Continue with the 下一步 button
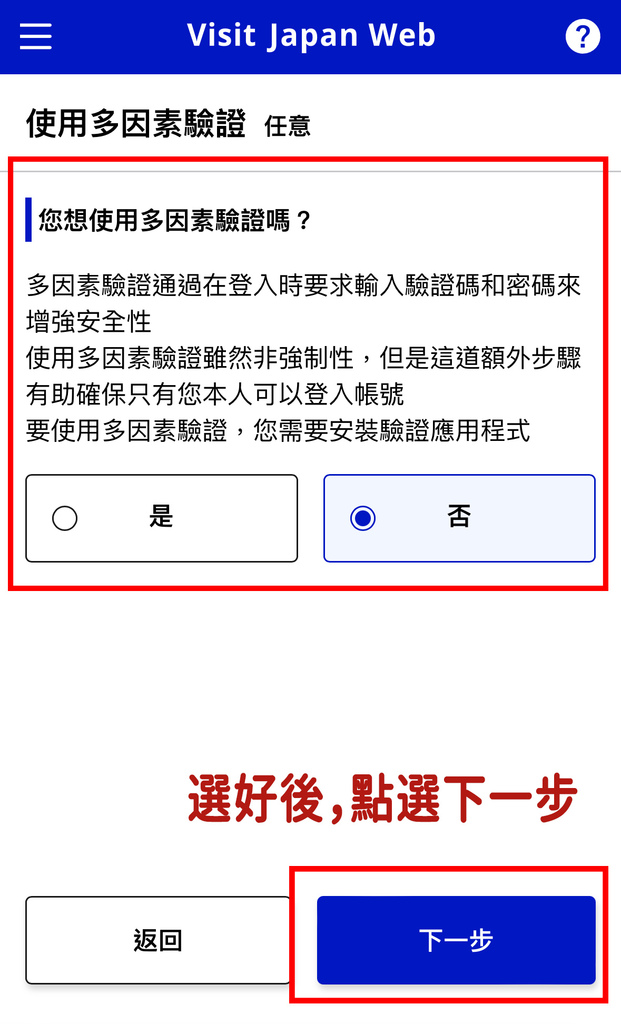The height and width of the screenshot is (1024, 621). (x=456, y=940)
